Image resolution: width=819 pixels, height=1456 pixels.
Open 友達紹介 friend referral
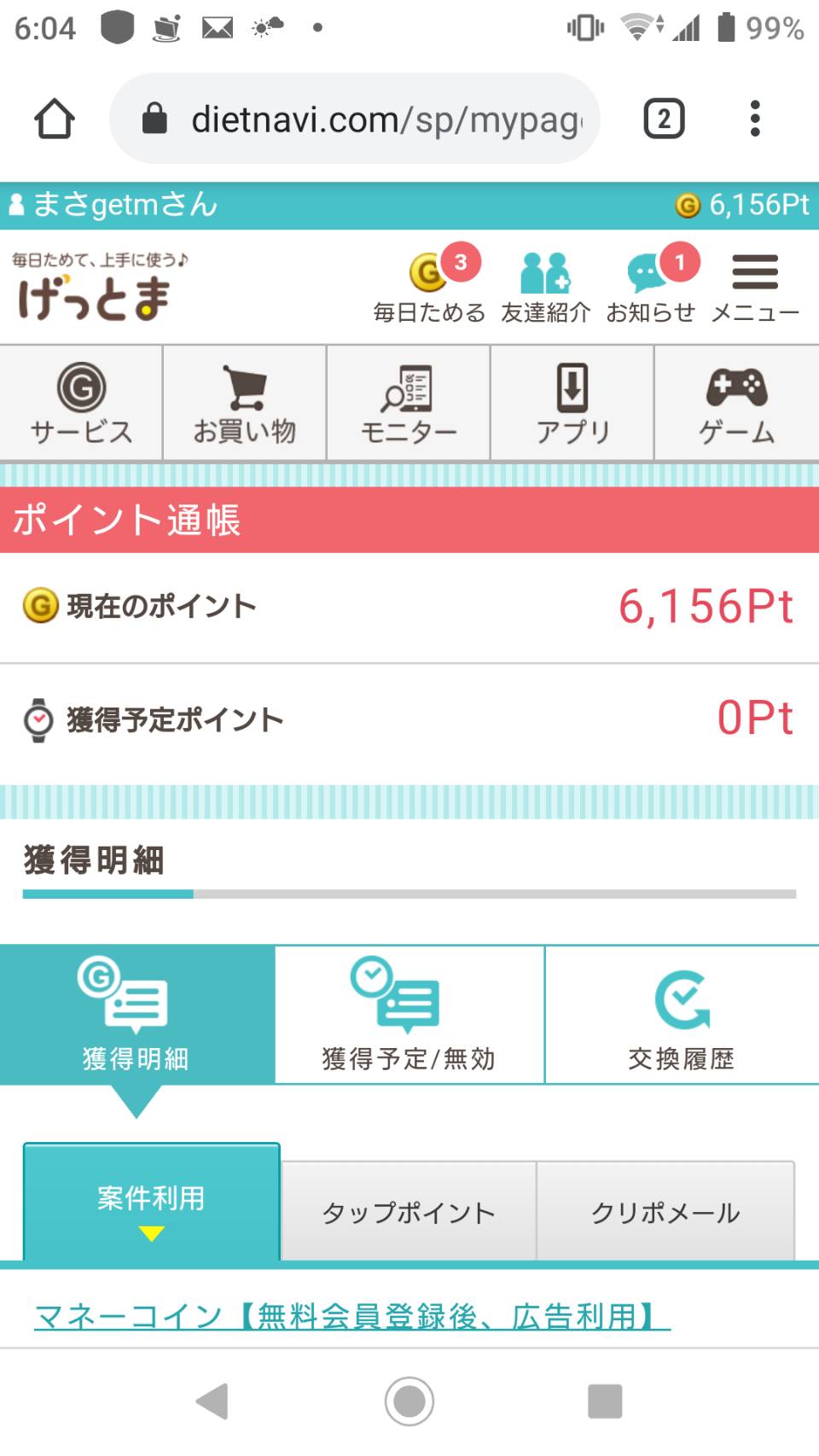[x=546, y=288]
